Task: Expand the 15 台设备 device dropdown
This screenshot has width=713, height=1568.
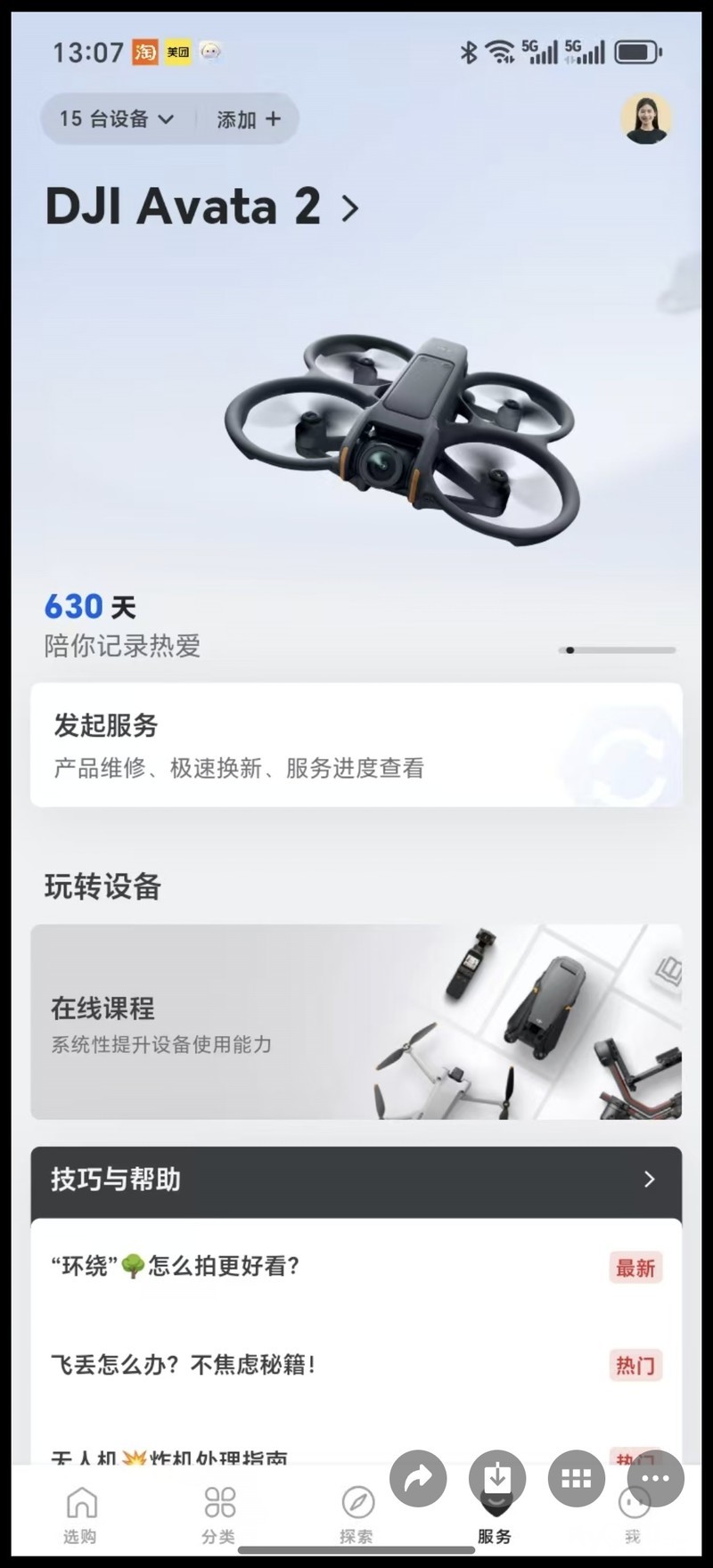Action: [x=116, y=118]
